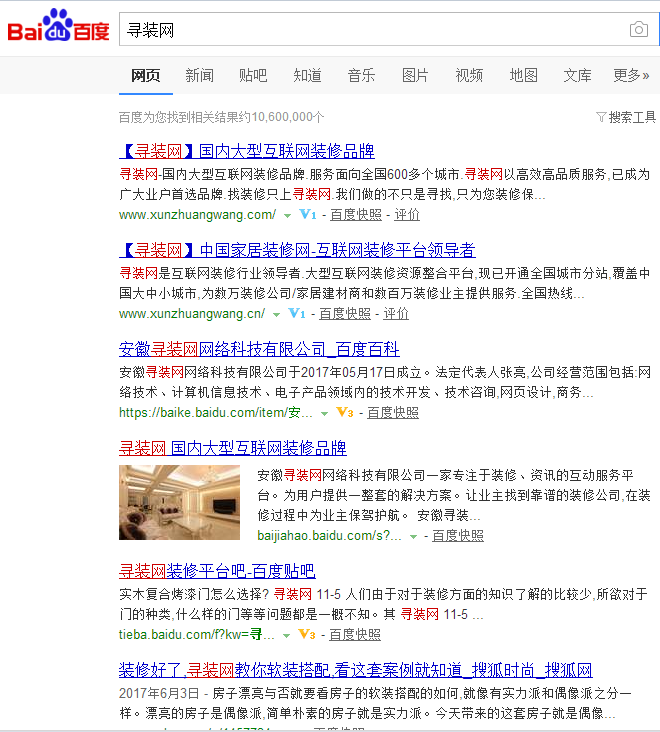Open result 国内大型互联网装修品牌 with brackets

coord(246,152)
